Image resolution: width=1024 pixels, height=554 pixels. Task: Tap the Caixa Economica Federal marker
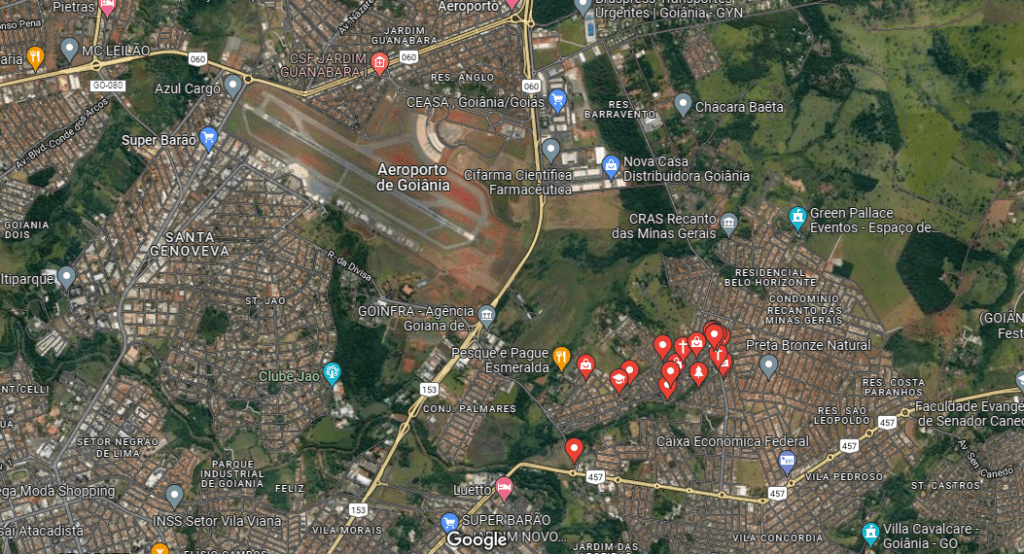click(x=788, y=461)
